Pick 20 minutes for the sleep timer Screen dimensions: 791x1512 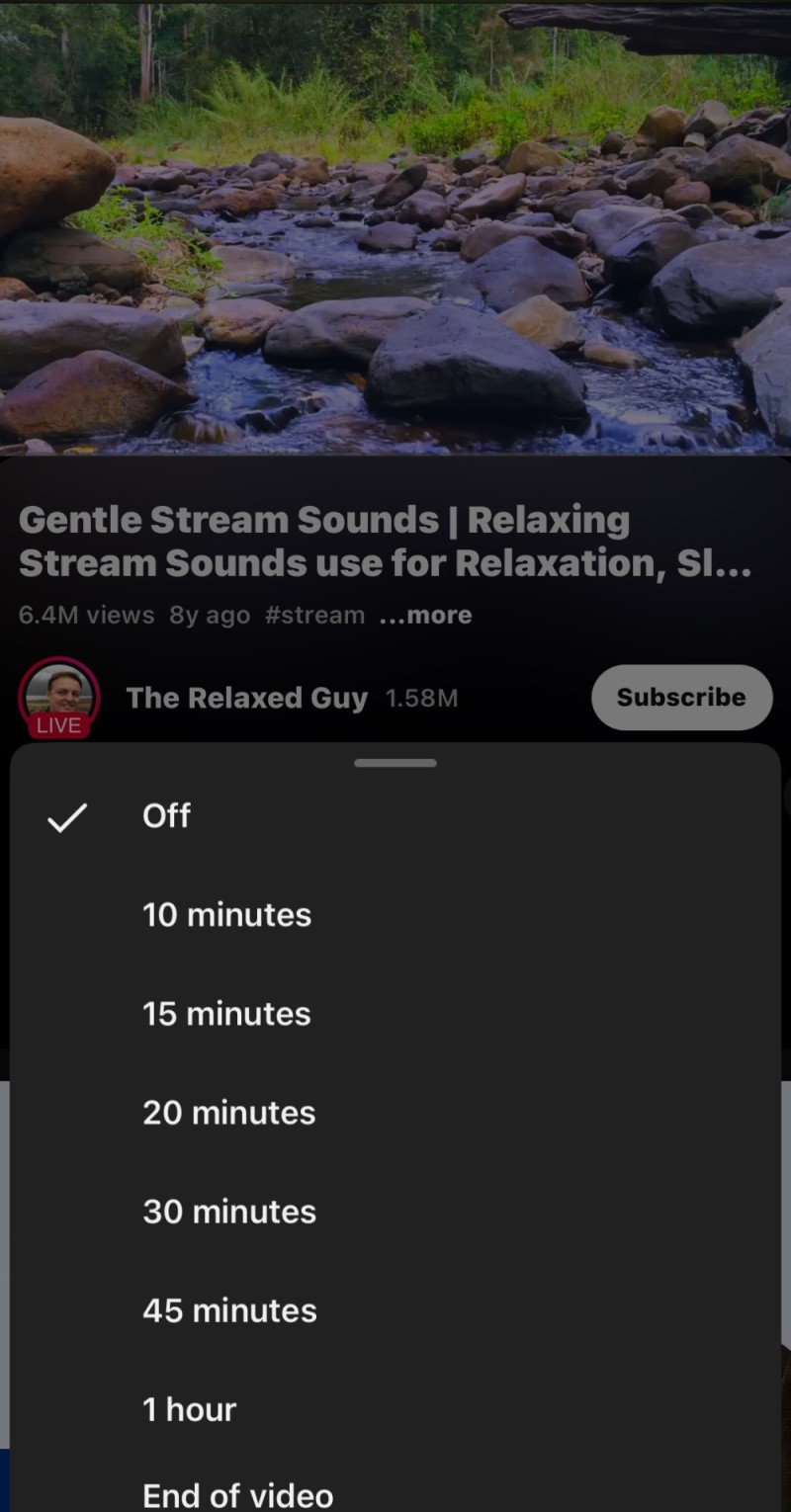click(x=228, y=1113)
